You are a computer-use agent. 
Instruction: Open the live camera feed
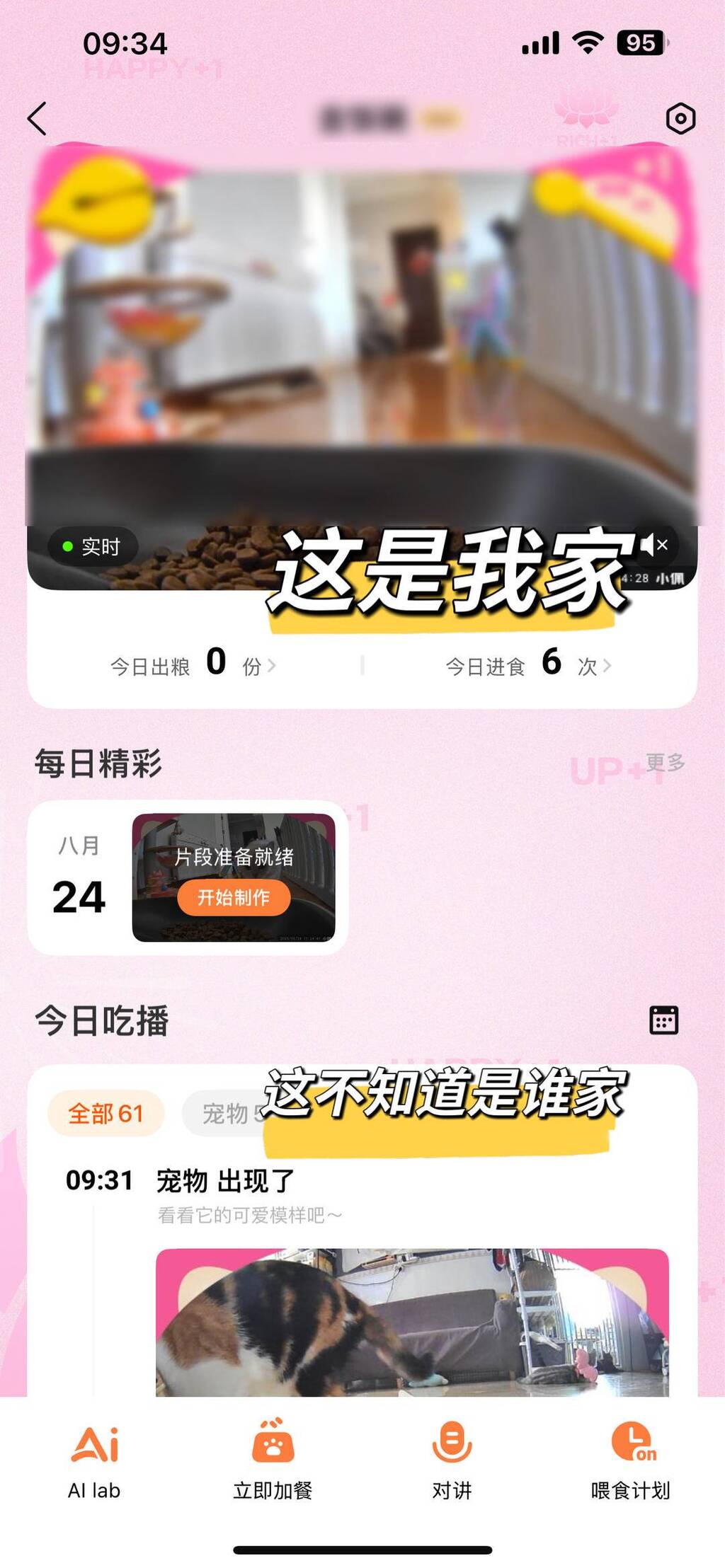tap(362, 333)
